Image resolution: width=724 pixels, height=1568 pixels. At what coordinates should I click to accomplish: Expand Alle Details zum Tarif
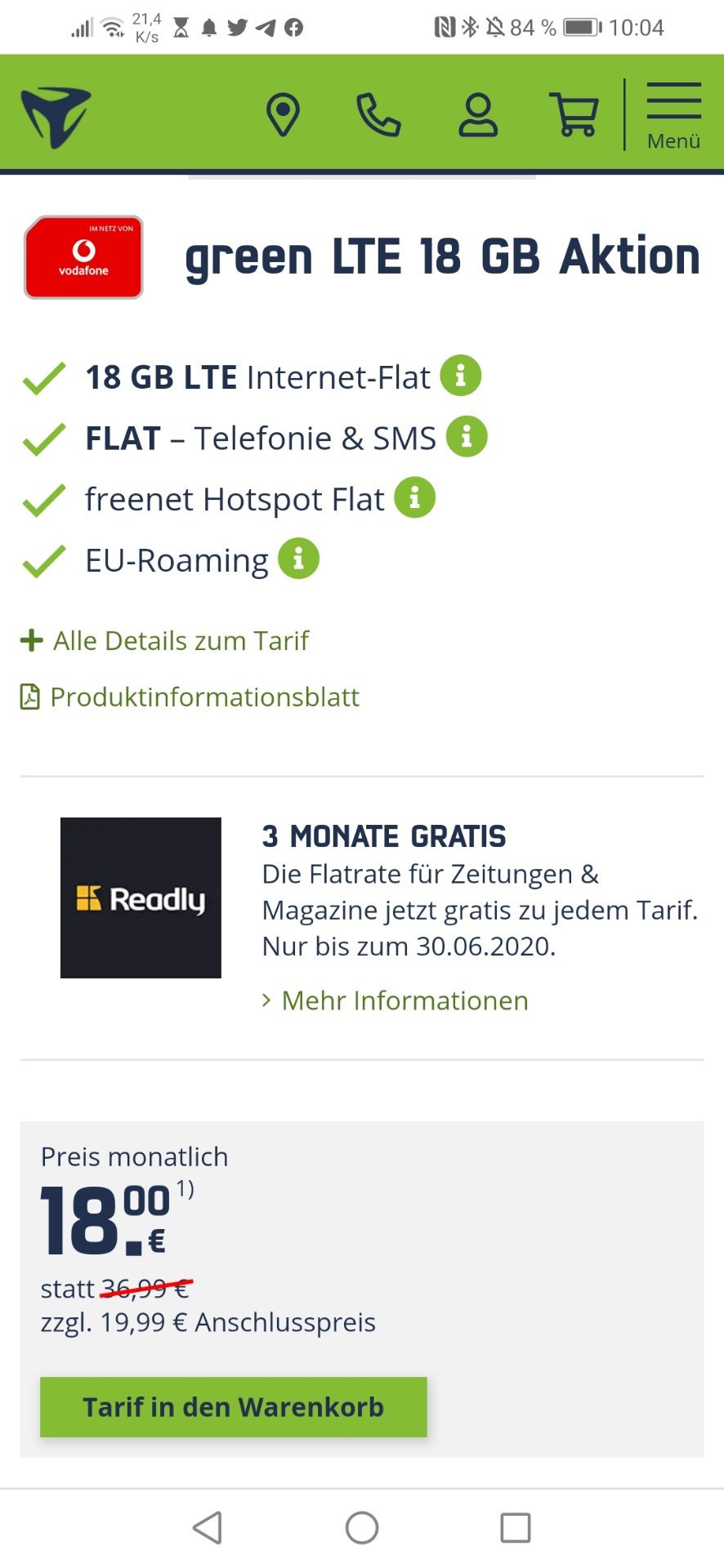165,640
